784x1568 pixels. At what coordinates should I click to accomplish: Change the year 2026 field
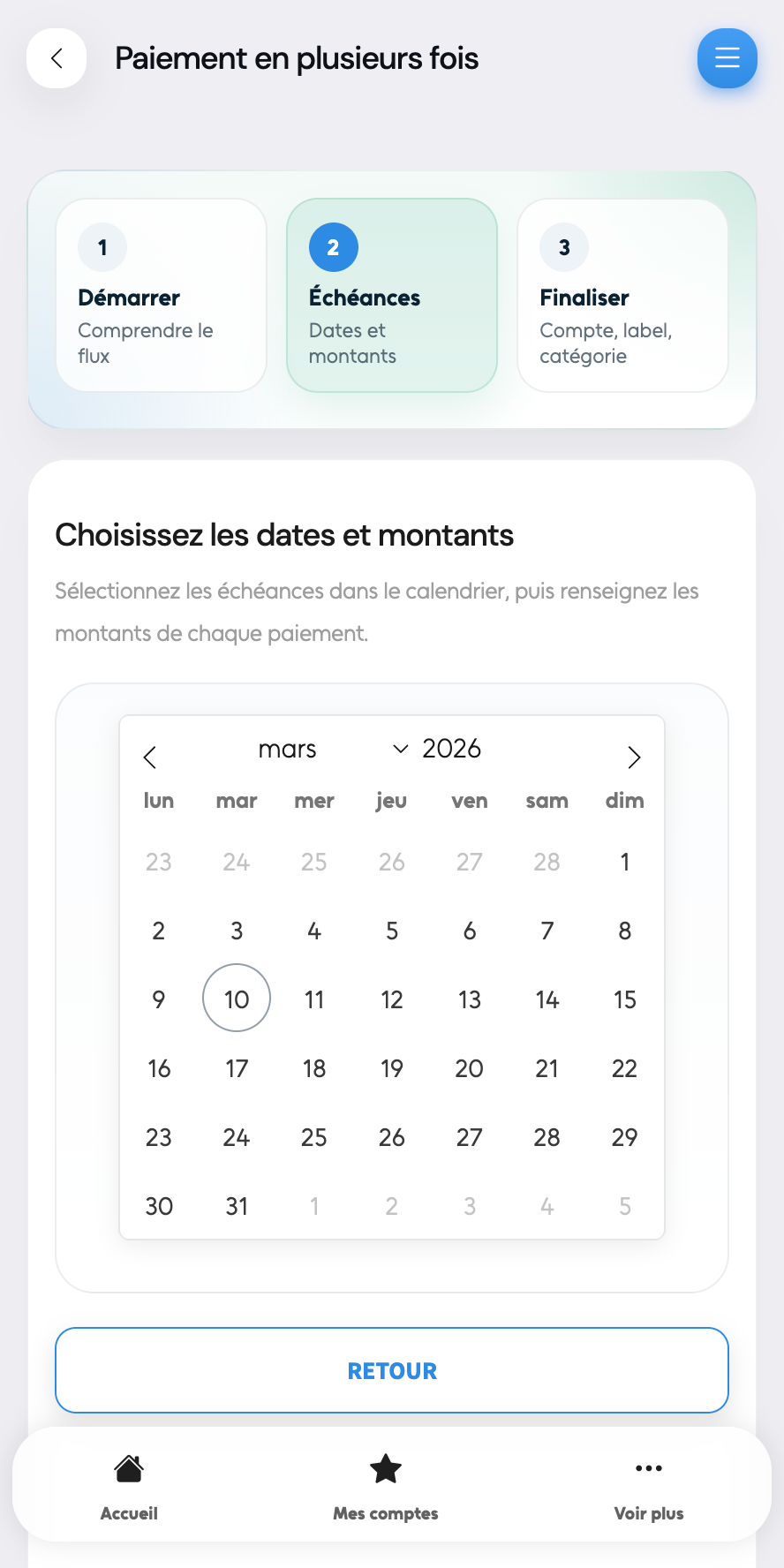(x=452, y=749)
